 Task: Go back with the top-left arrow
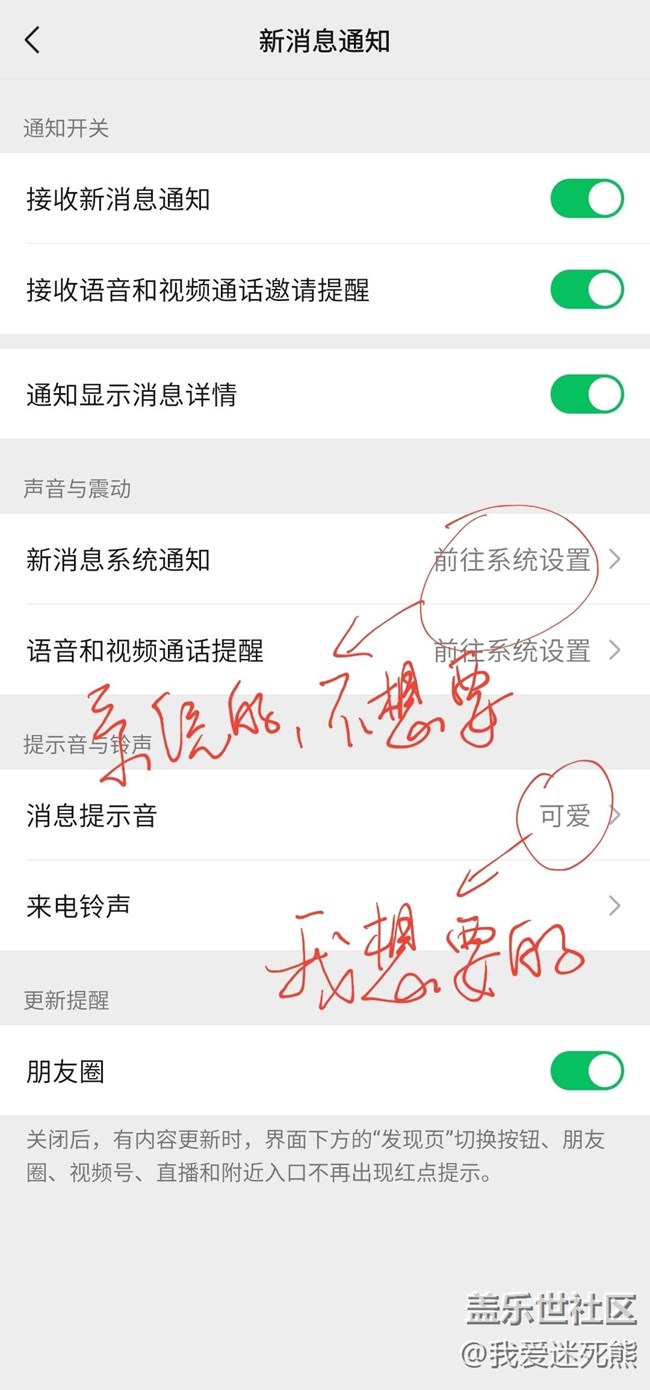33,41
